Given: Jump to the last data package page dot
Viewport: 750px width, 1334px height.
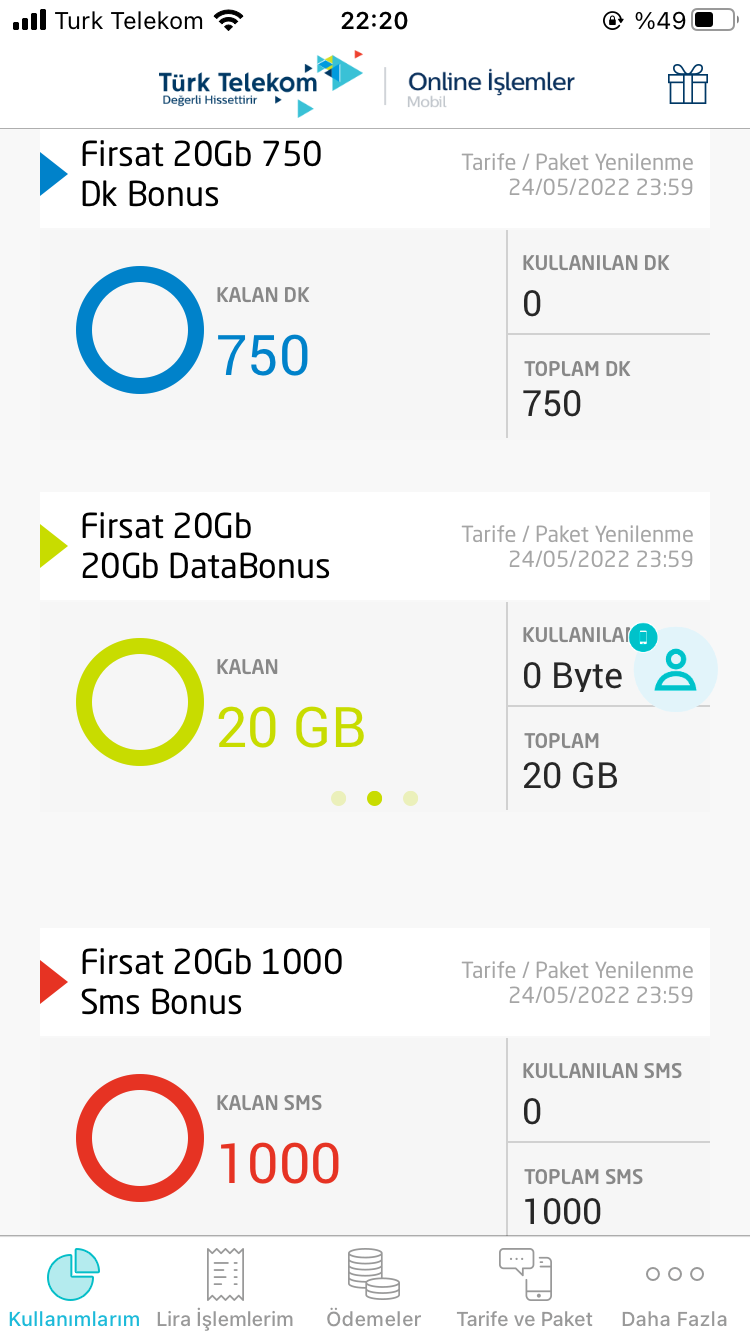Looking at the screenshot, I should click(x=410, y=798).
